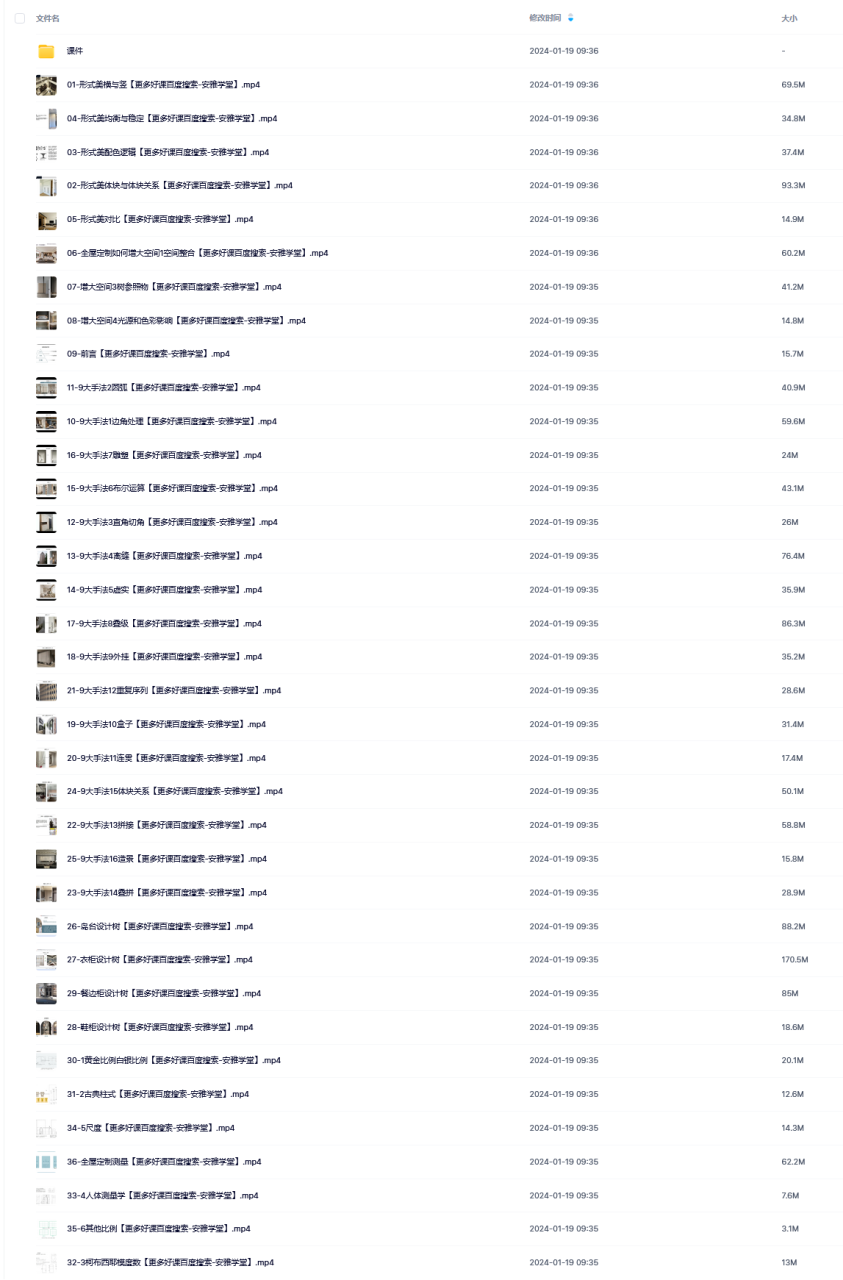Open video 18-9大手法9外挂
843x1280 pixels.
(x=164, y=657)
